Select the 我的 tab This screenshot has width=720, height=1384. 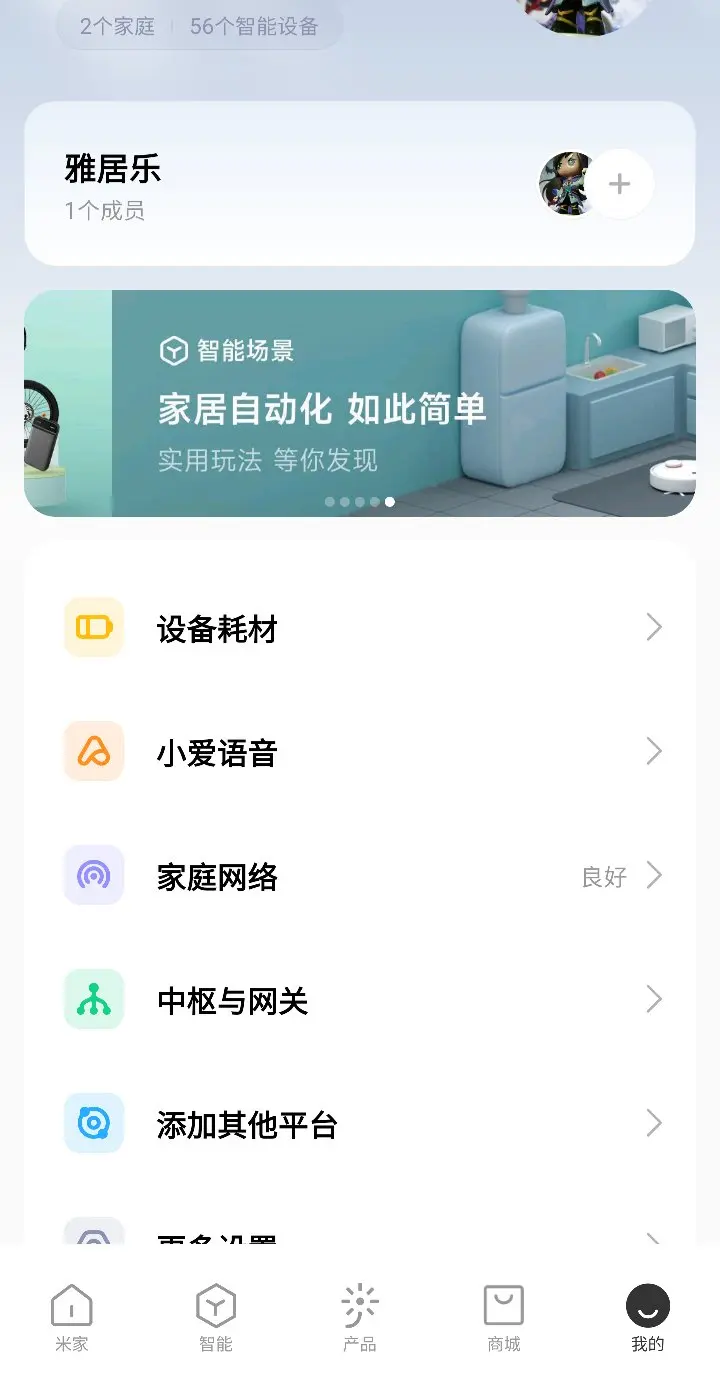648,1318
